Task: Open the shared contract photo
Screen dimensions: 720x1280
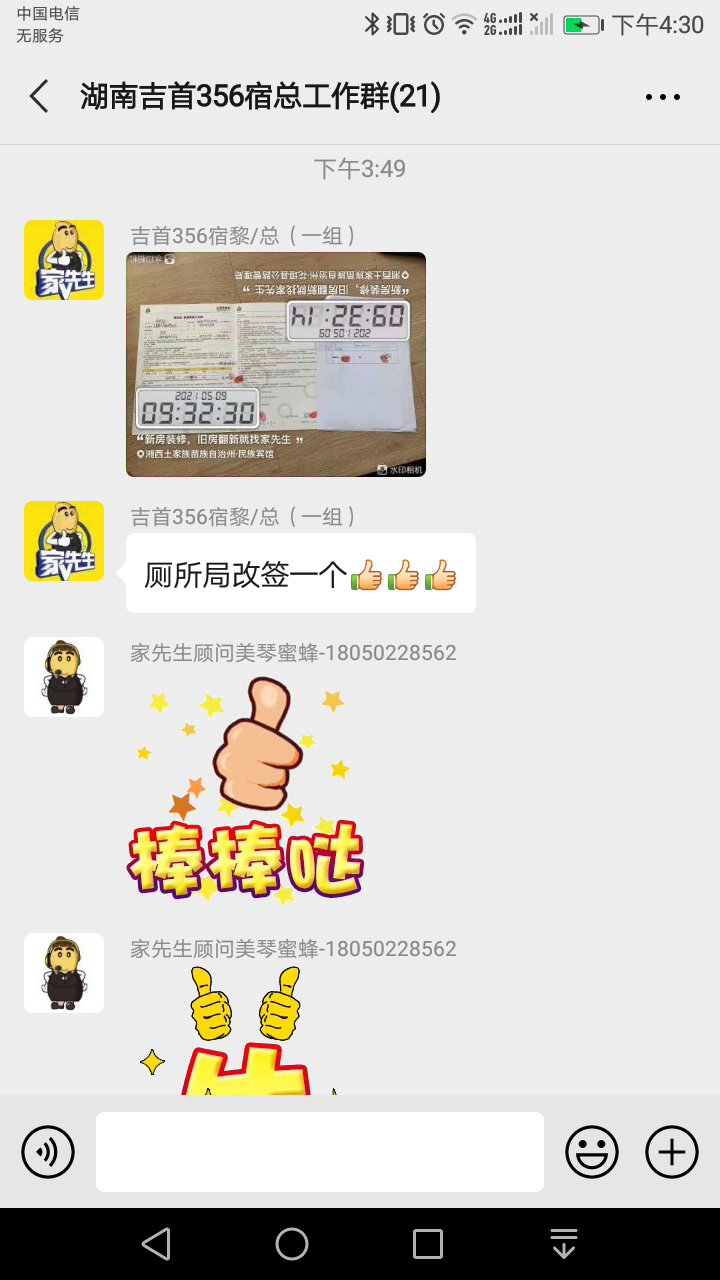Action: tap(276, 364)
